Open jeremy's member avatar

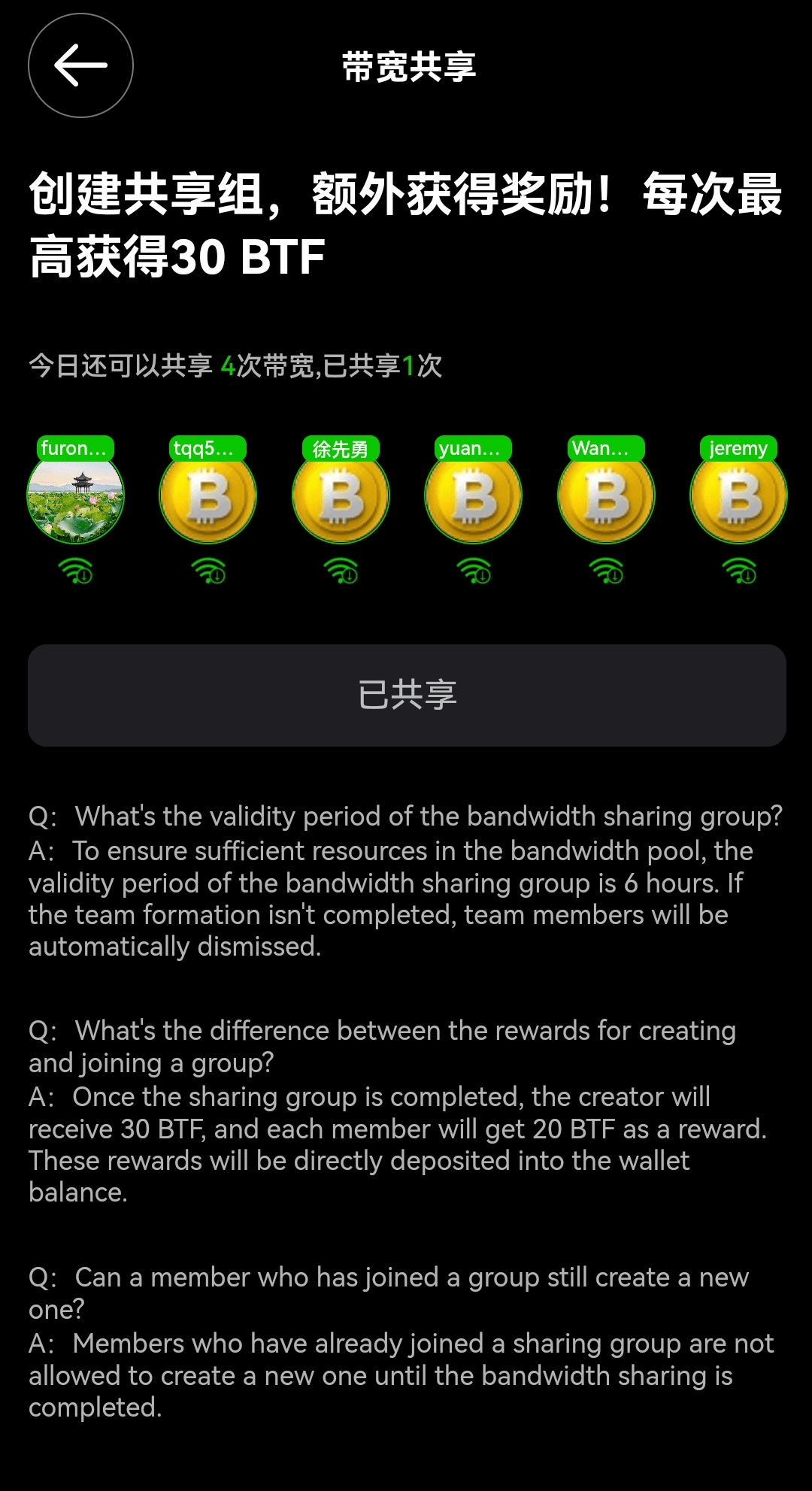point(738,496)
